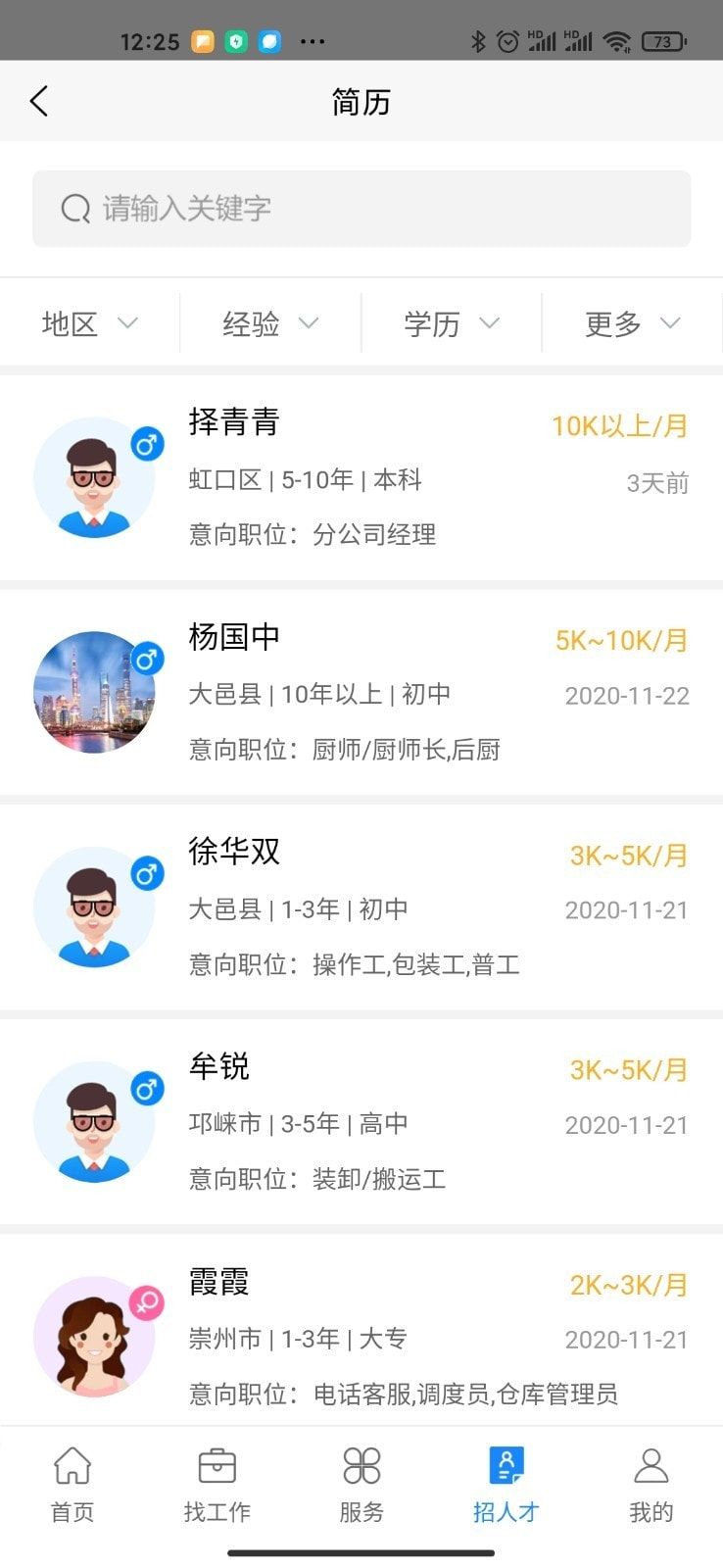
Task: Tap the female gender badge on 霞霞's avatar
Action: tap(148, 1303)
